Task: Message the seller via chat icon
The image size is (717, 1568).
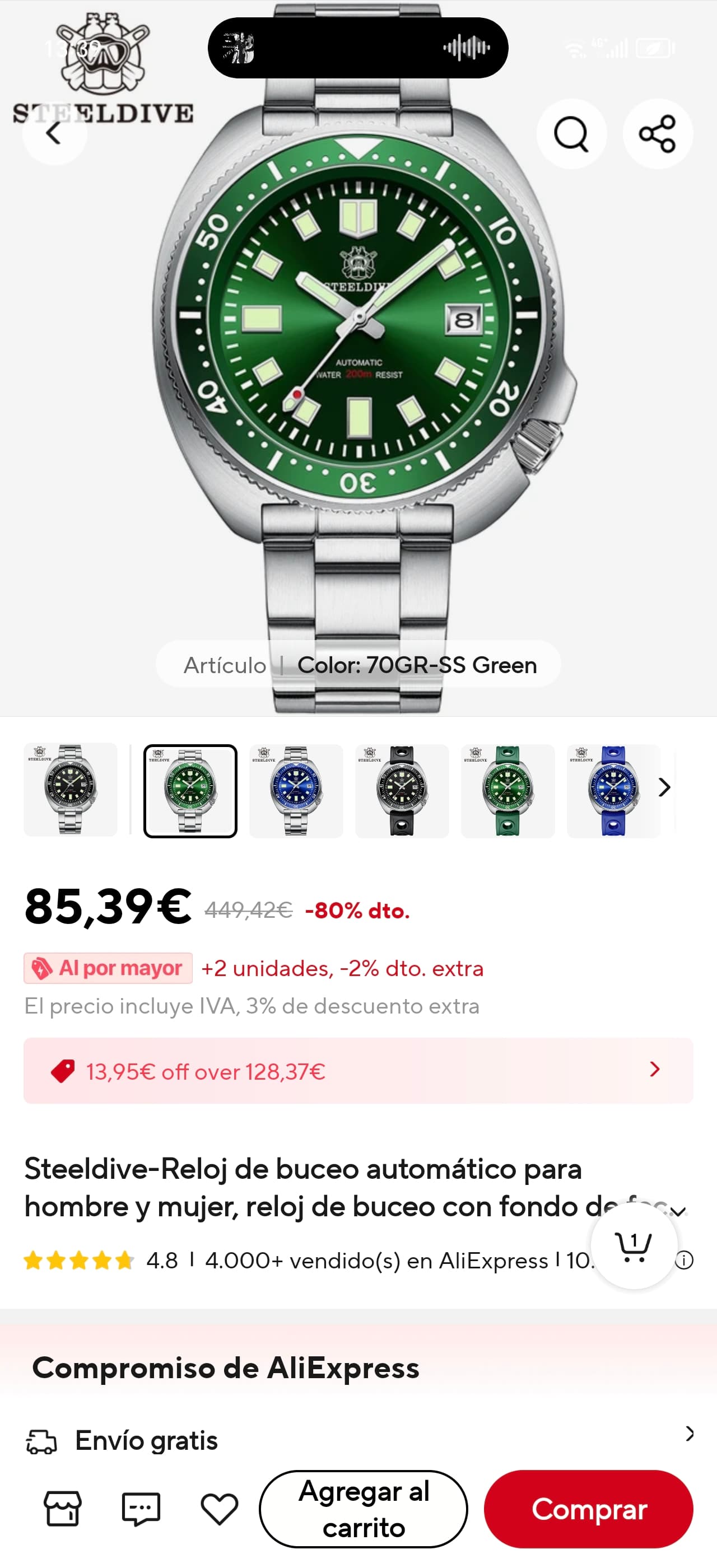Action: point(141,1508)
